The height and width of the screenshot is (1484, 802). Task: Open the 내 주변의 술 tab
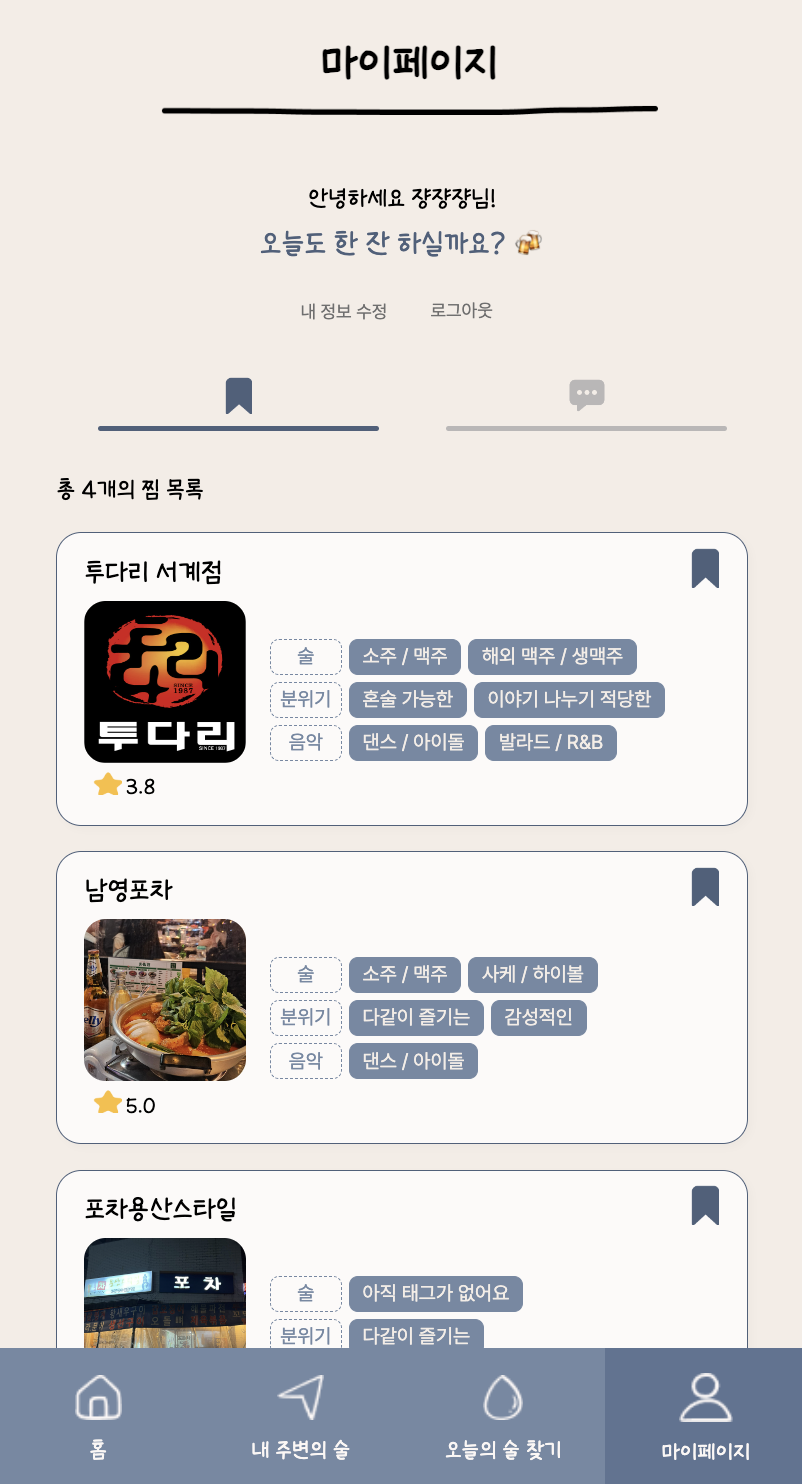[x=300, y=1416]
